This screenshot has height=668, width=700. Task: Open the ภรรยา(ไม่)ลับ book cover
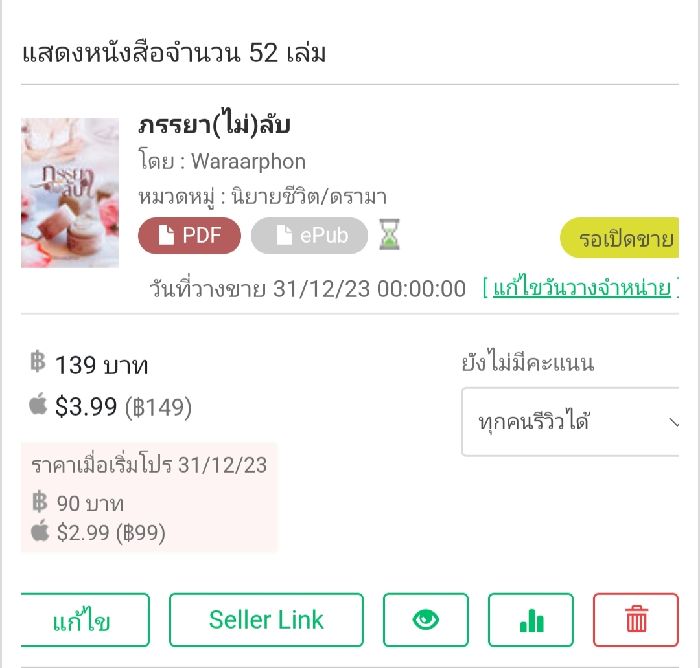click(x=70, y=193)
